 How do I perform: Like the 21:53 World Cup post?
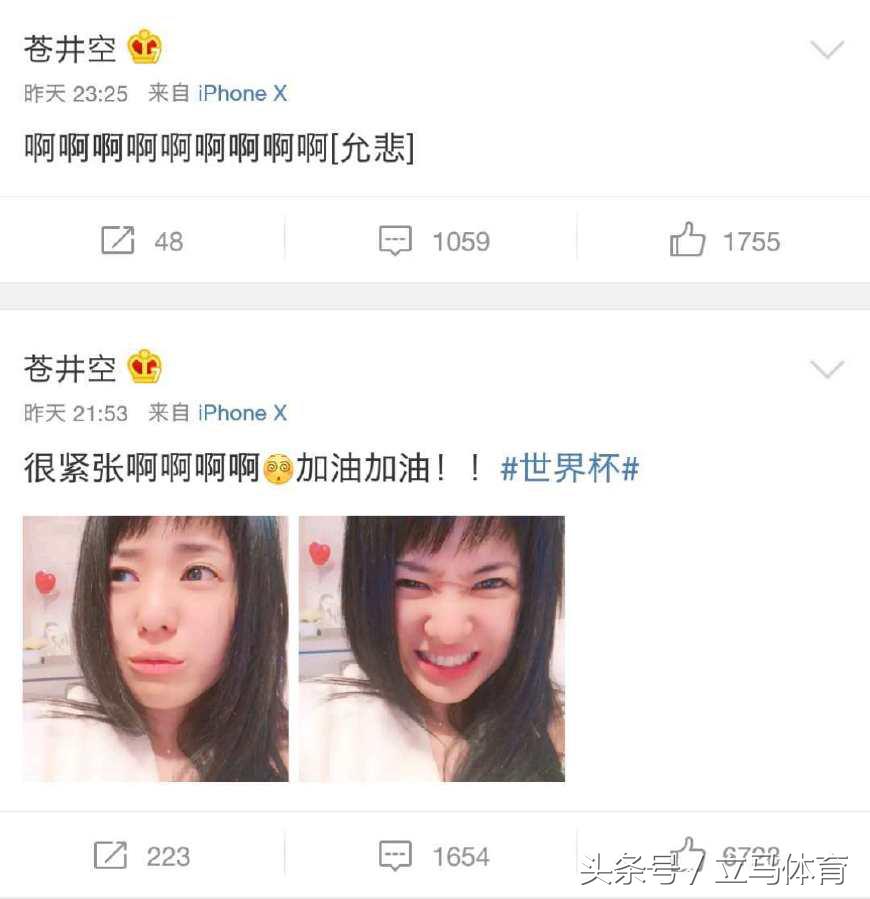pyautogui.click(x=689, y=852)
